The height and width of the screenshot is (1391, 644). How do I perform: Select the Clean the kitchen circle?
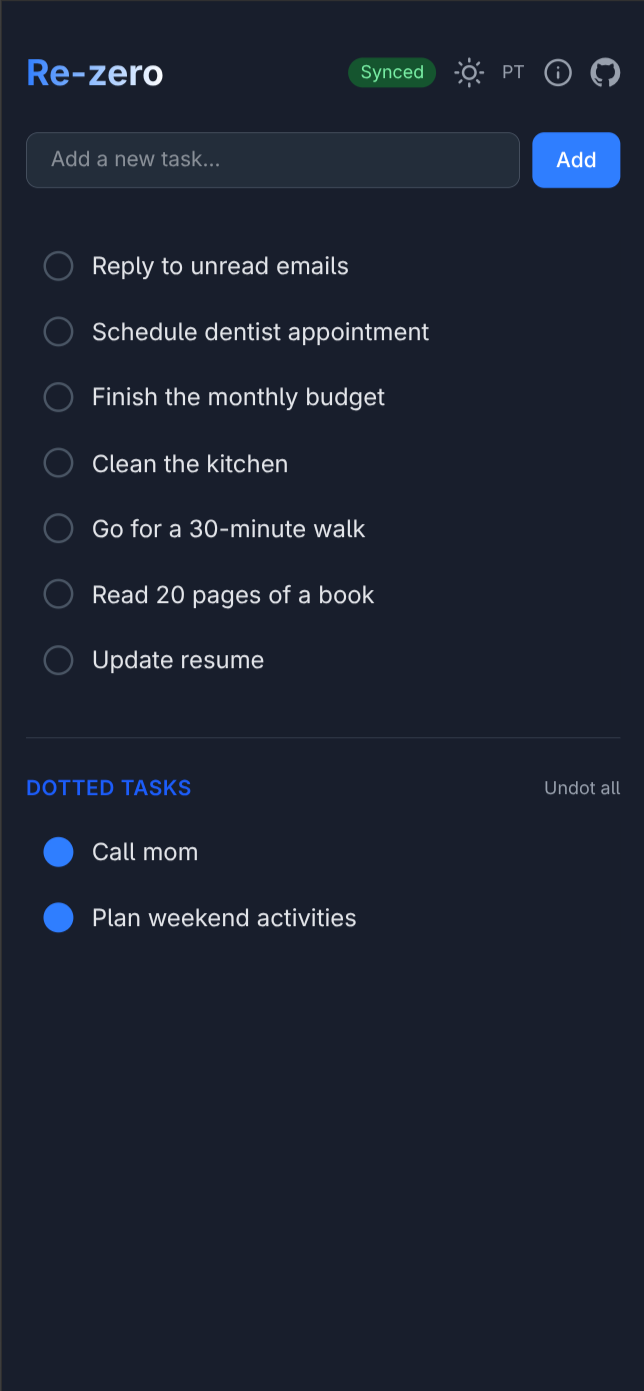click(59, 463)
